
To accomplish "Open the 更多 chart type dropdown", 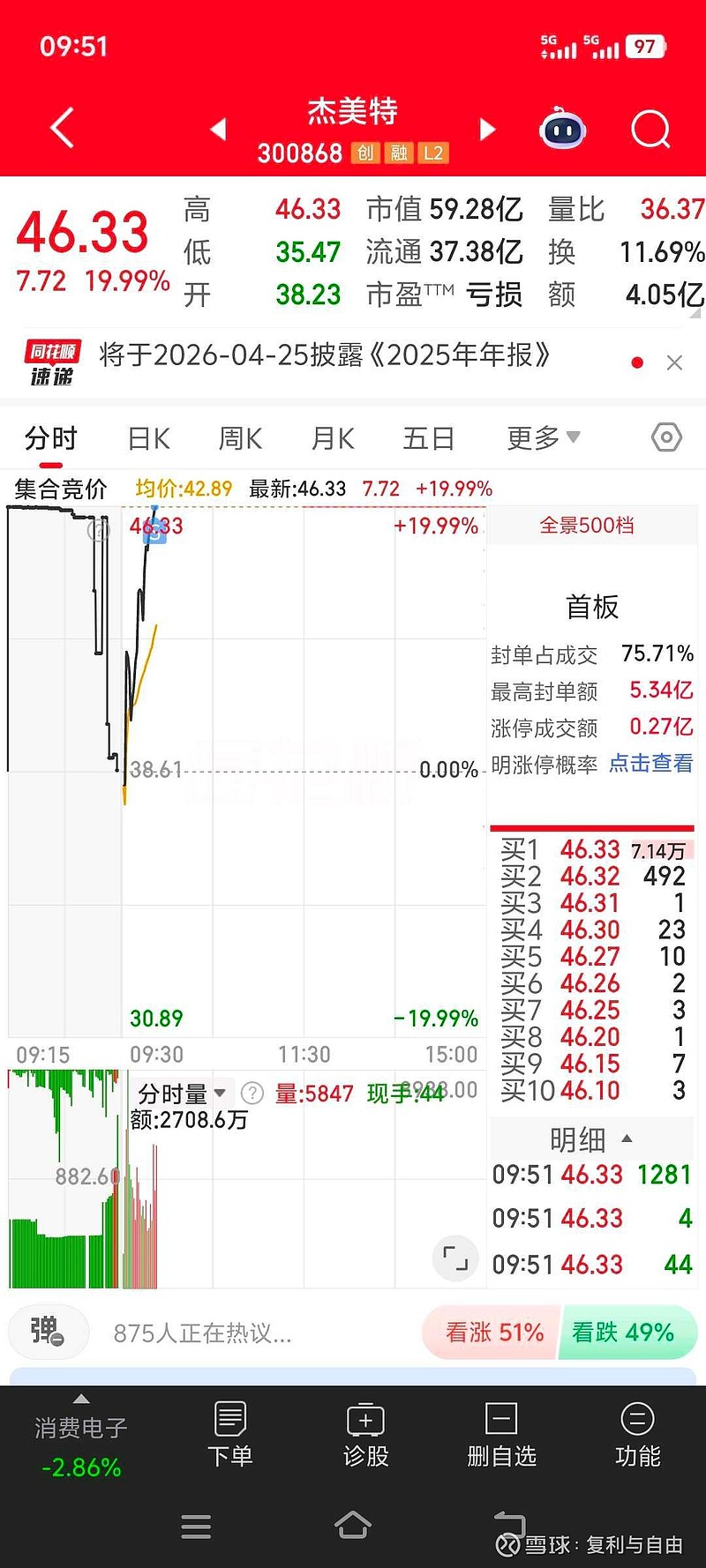I will point(542,437).
